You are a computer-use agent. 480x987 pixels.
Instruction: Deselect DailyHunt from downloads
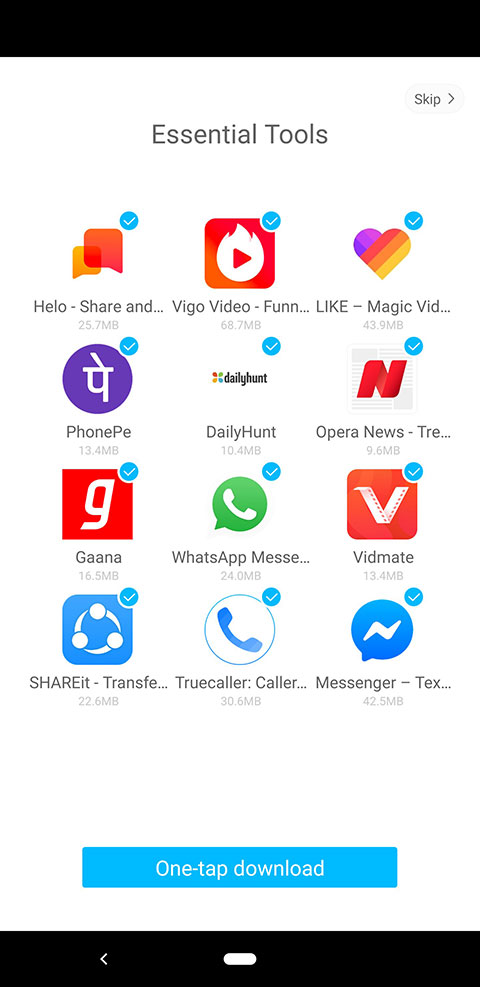(271, 346)
